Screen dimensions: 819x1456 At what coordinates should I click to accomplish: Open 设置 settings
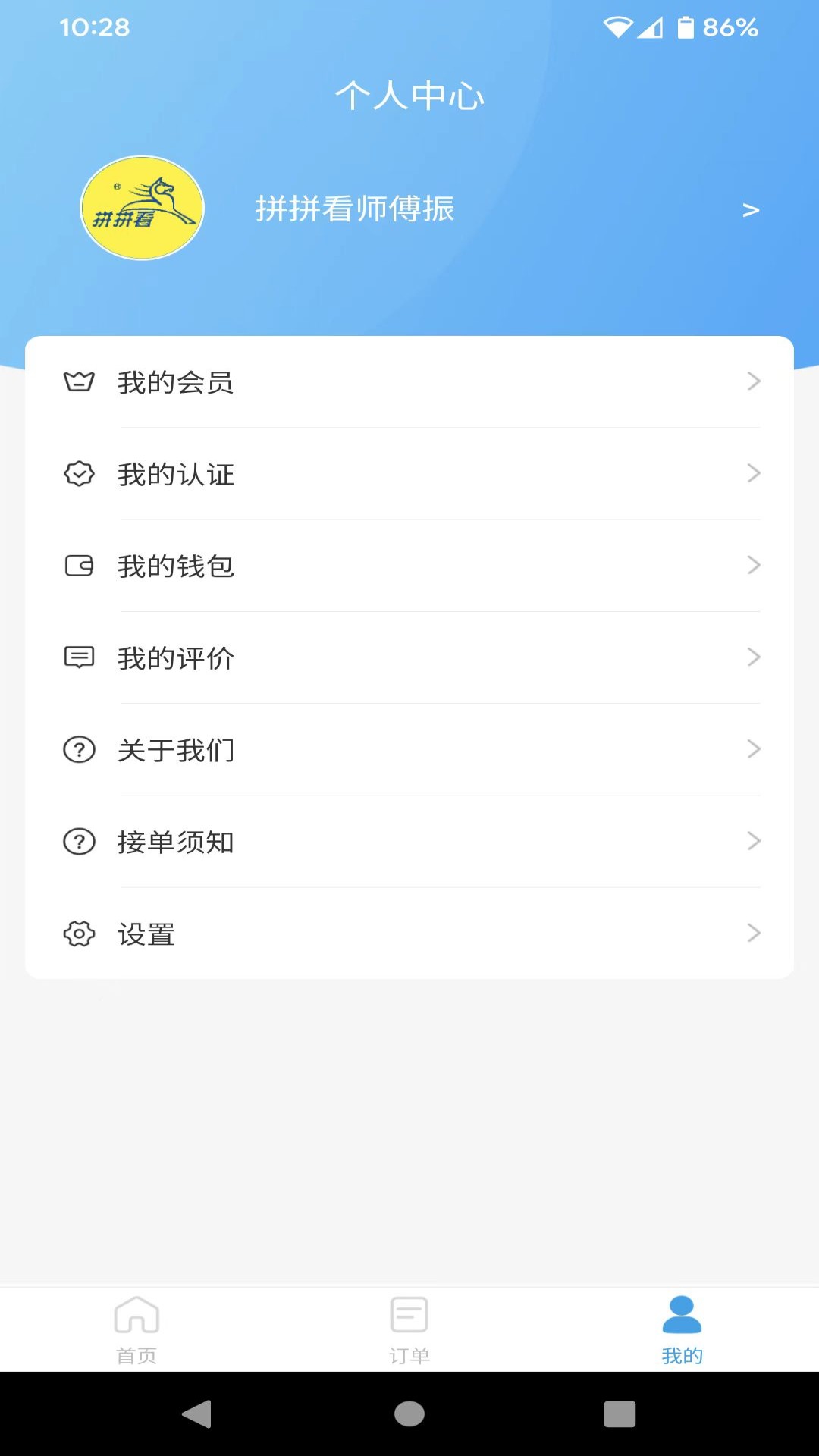[409, 934]
